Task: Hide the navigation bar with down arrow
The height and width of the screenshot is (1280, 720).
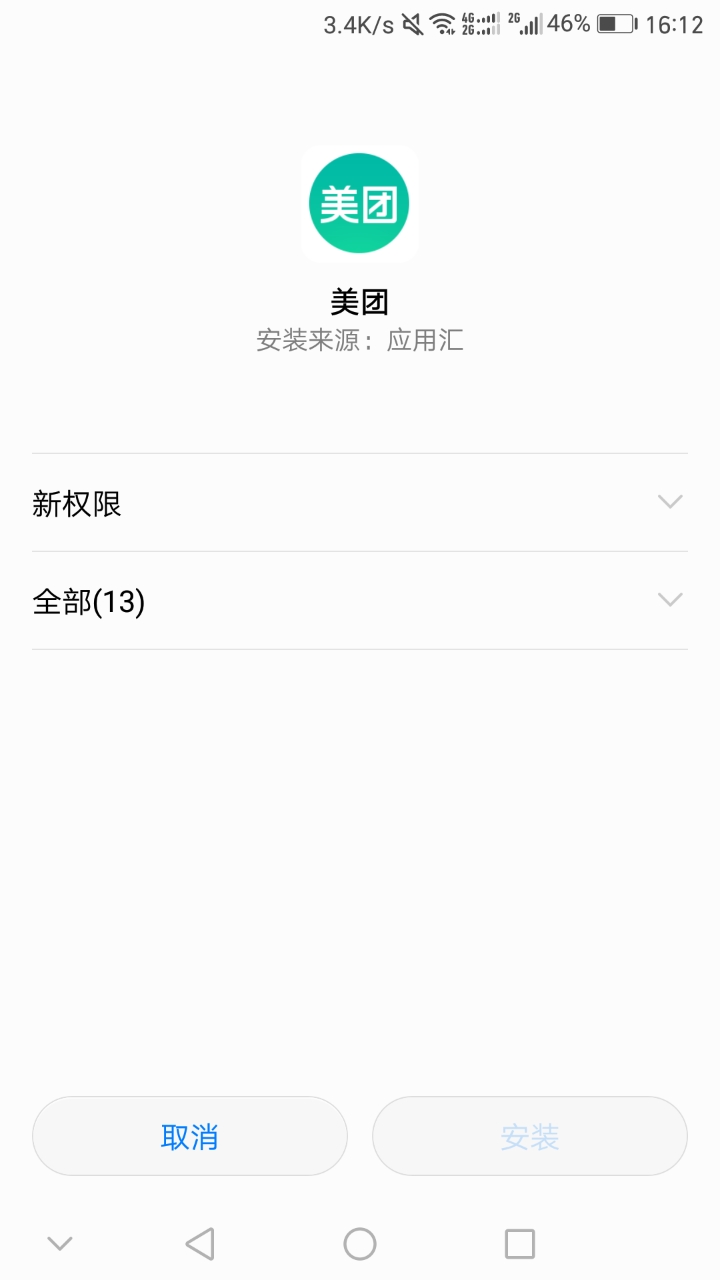Action: [60, 1244]
